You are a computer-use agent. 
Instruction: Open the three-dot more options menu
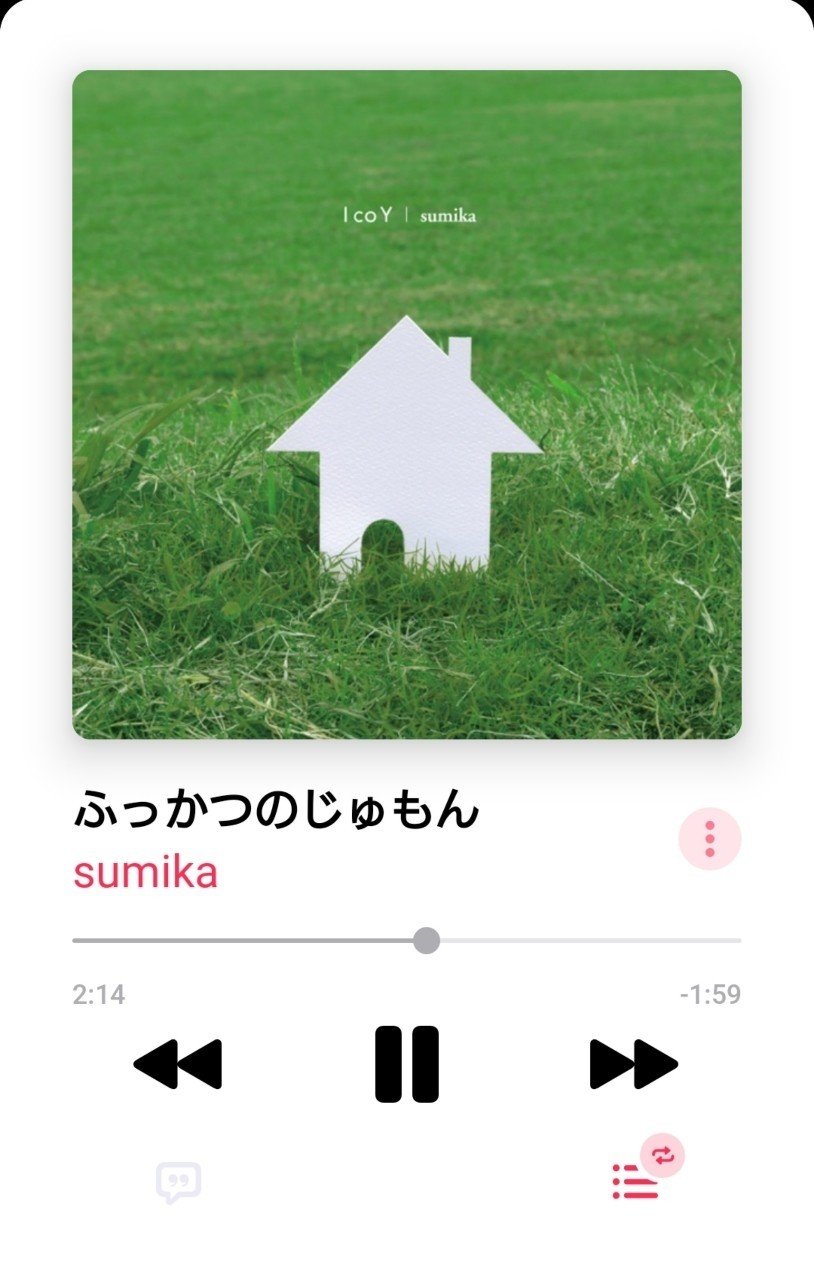point(709,838)
